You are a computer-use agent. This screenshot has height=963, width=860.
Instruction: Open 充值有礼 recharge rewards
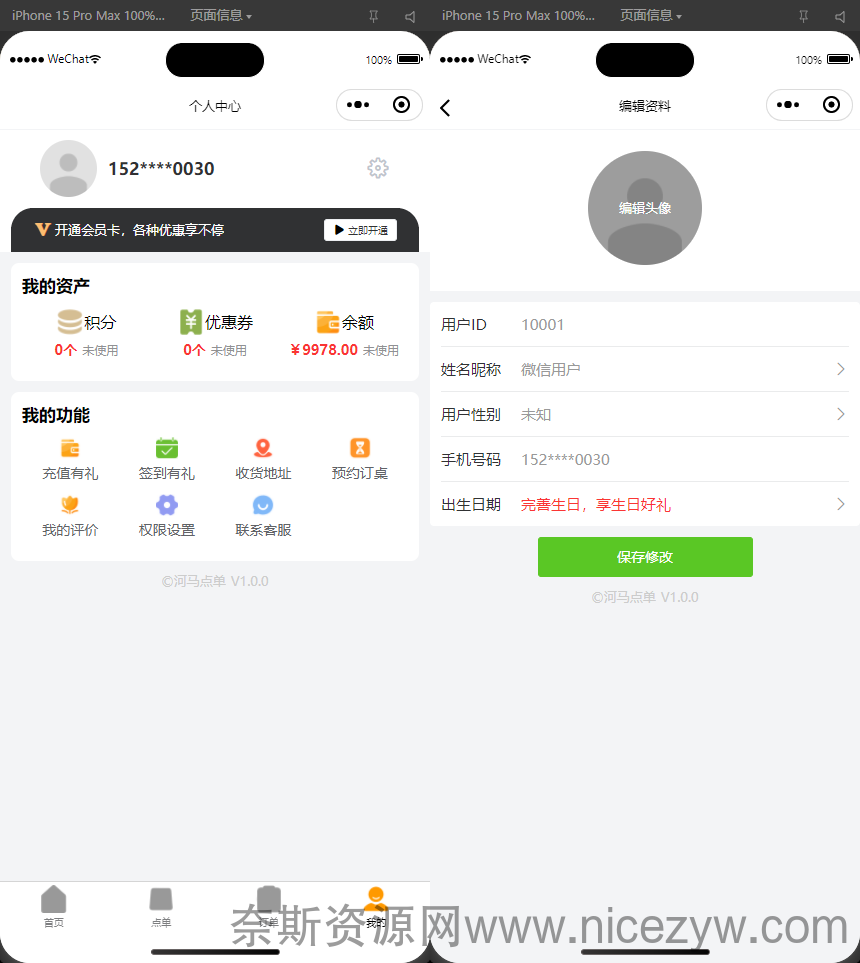point(70,459)
